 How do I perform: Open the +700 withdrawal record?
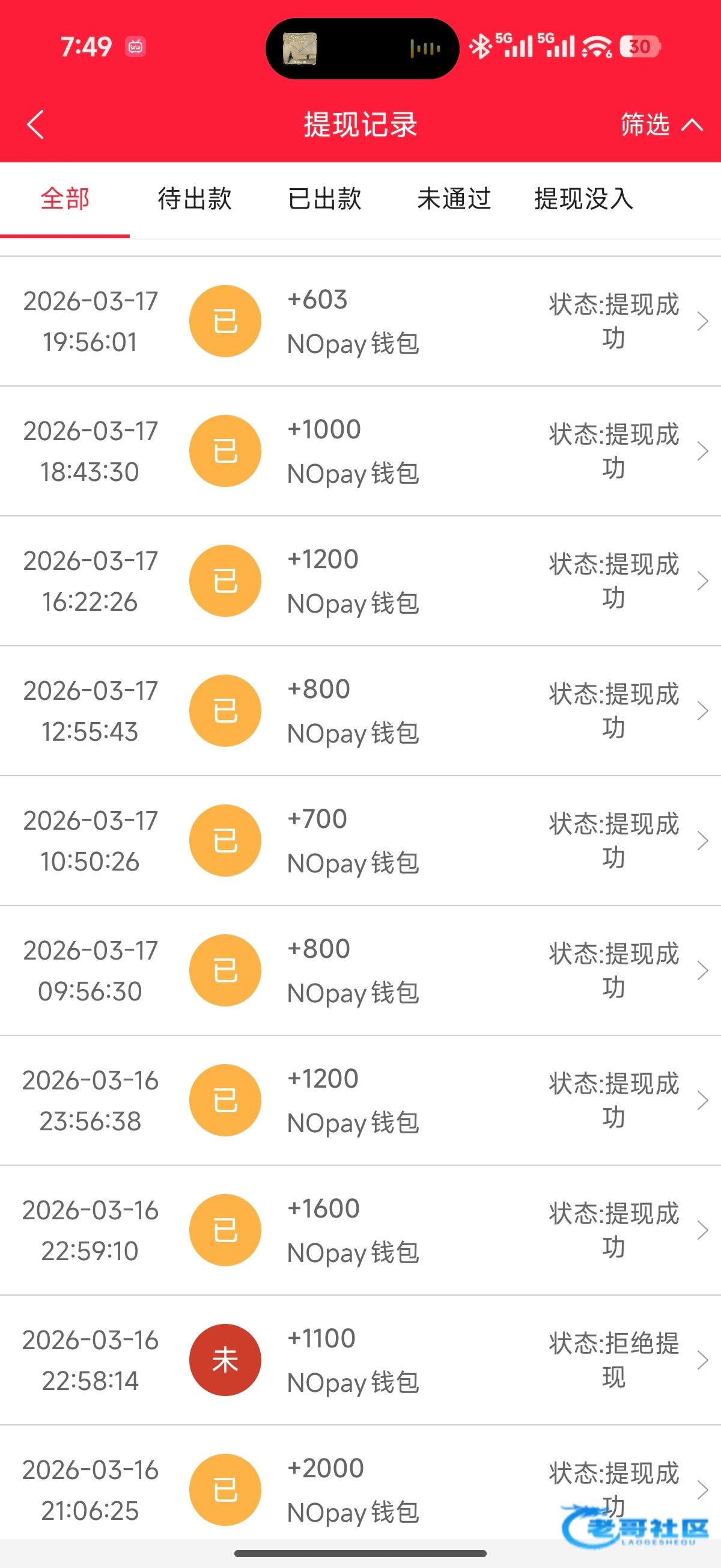pyautogui.click(x=360, y=841)
